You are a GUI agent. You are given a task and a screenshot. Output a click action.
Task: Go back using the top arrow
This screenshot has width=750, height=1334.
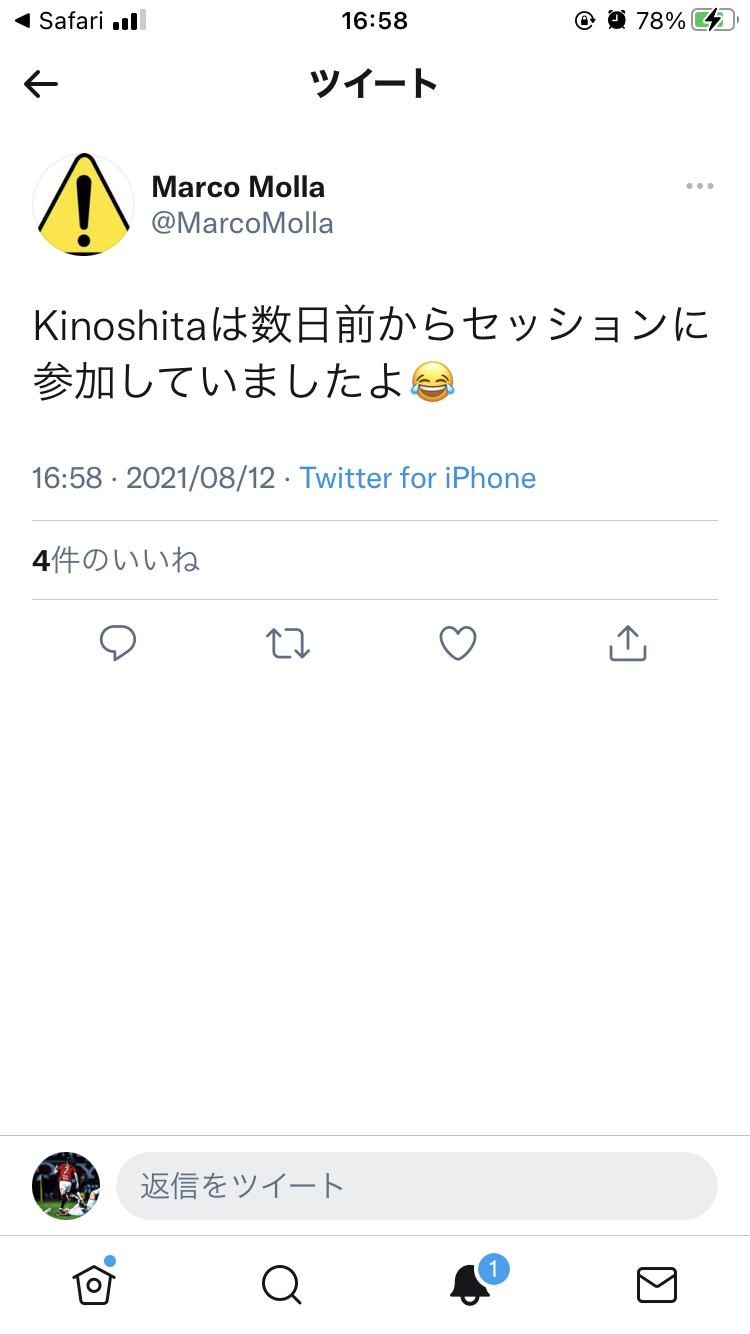pyautogui.click(x=41, y=85)
